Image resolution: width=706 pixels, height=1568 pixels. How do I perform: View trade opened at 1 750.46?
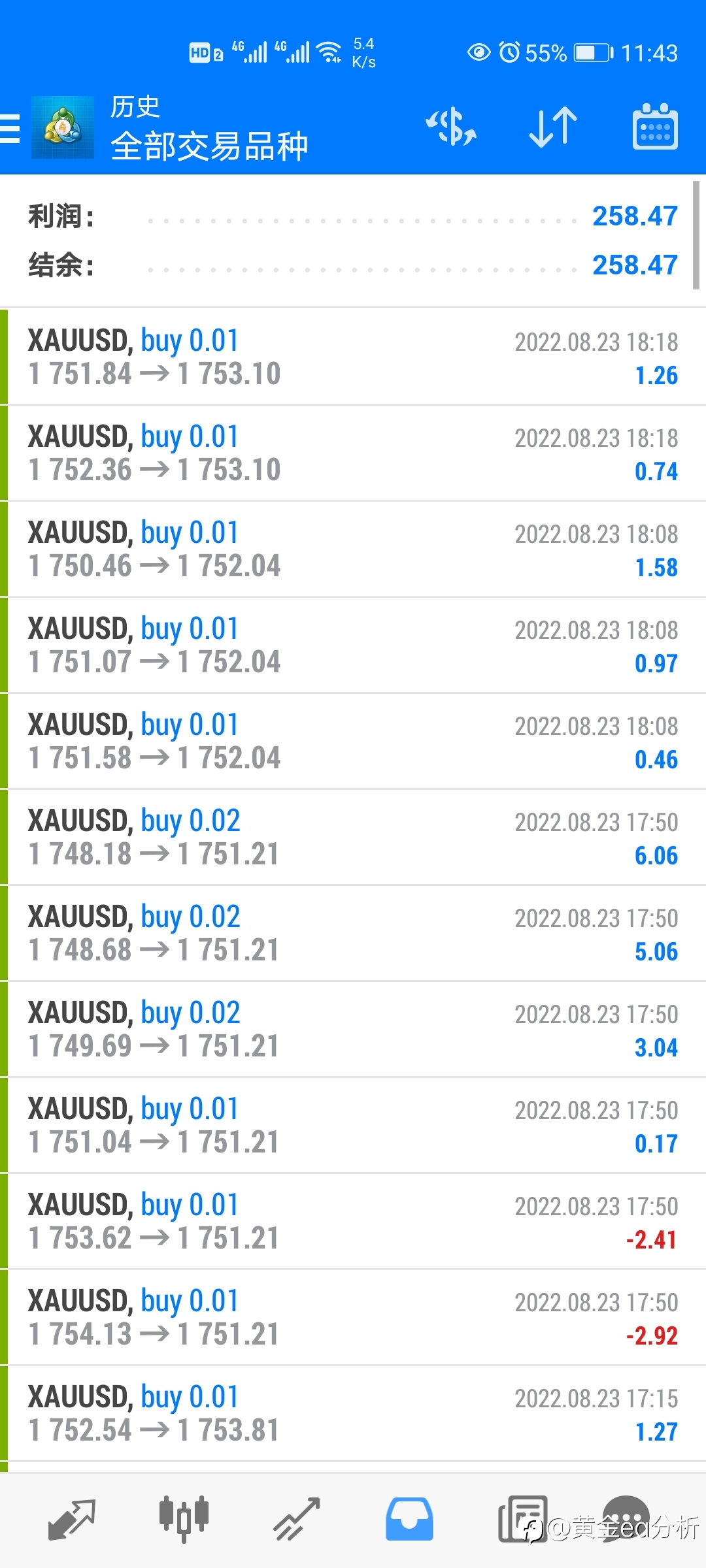(x=353, y=549)
